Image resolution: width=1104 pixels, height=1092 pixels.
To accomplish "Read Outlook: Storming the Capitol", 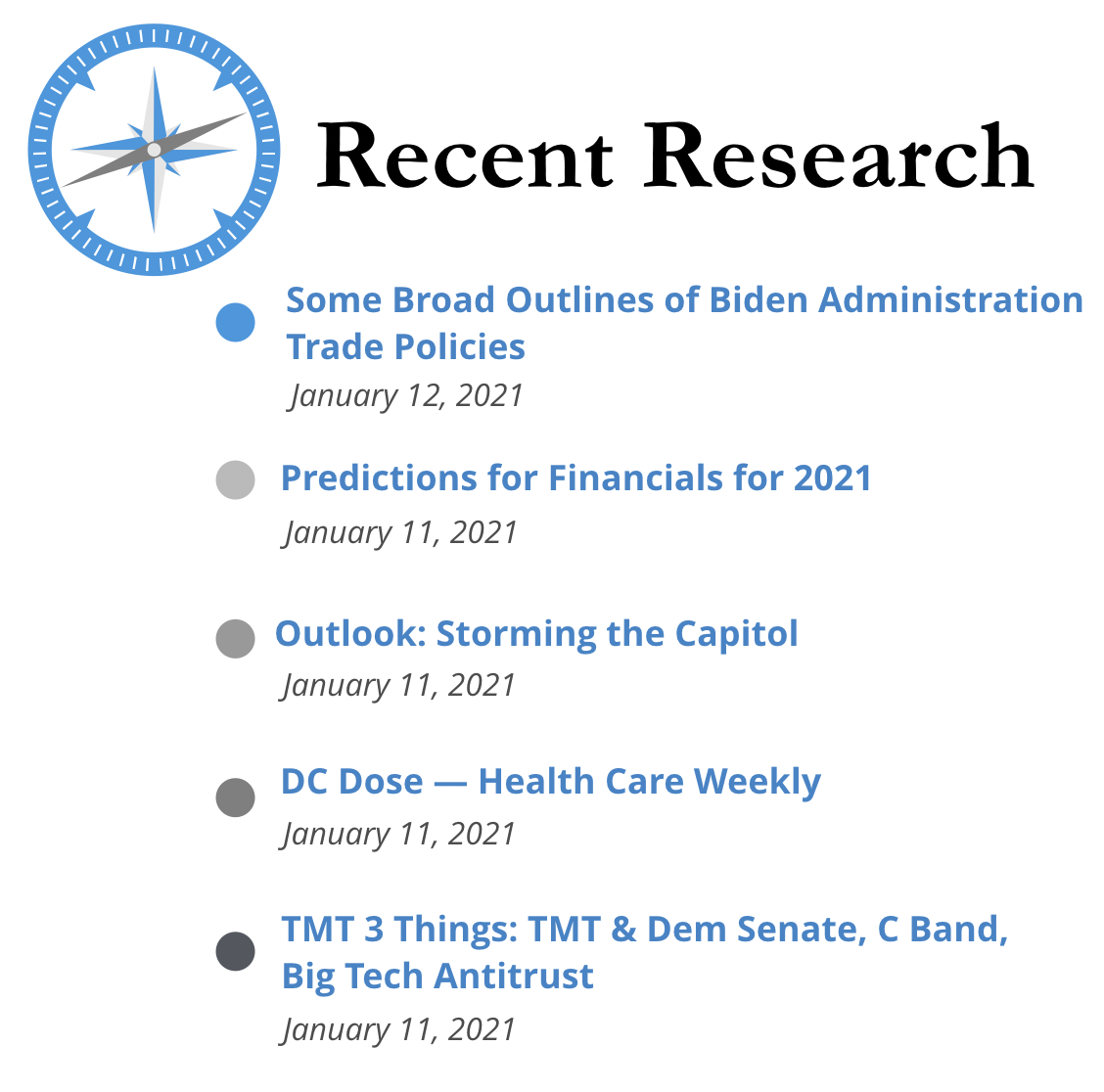I will click(536, 634).
